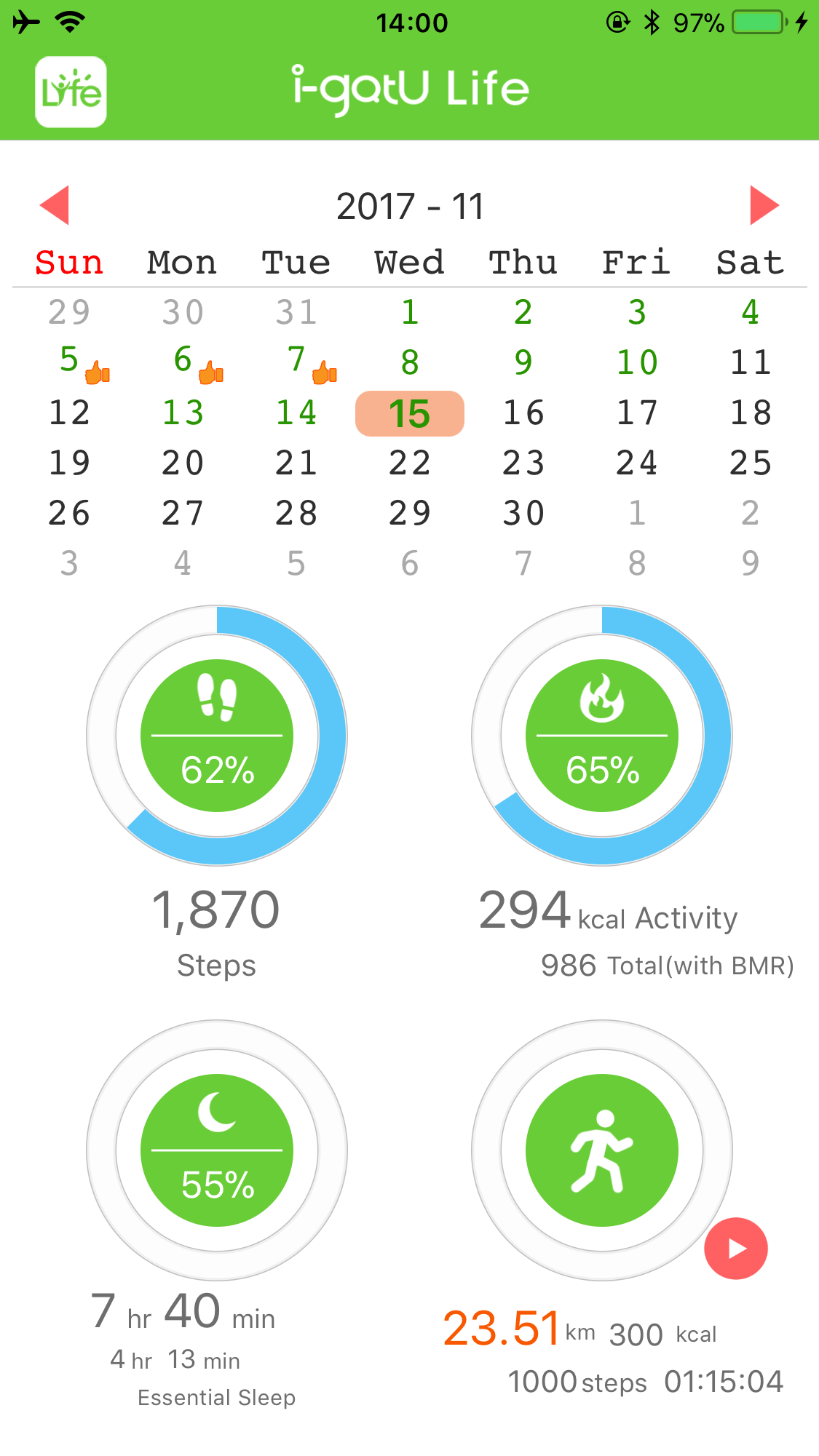Open the Life menu icon
Viewport: 819px width, 1456px height.
tap(71, 92)
